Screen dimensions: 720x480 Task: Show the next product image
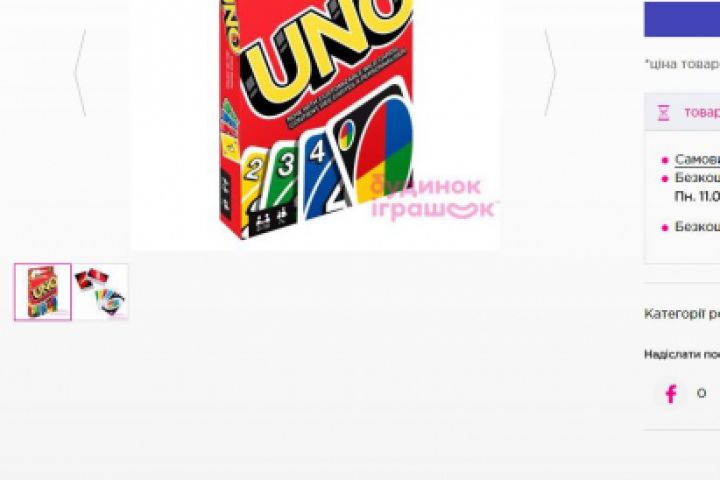coord(549,72)
